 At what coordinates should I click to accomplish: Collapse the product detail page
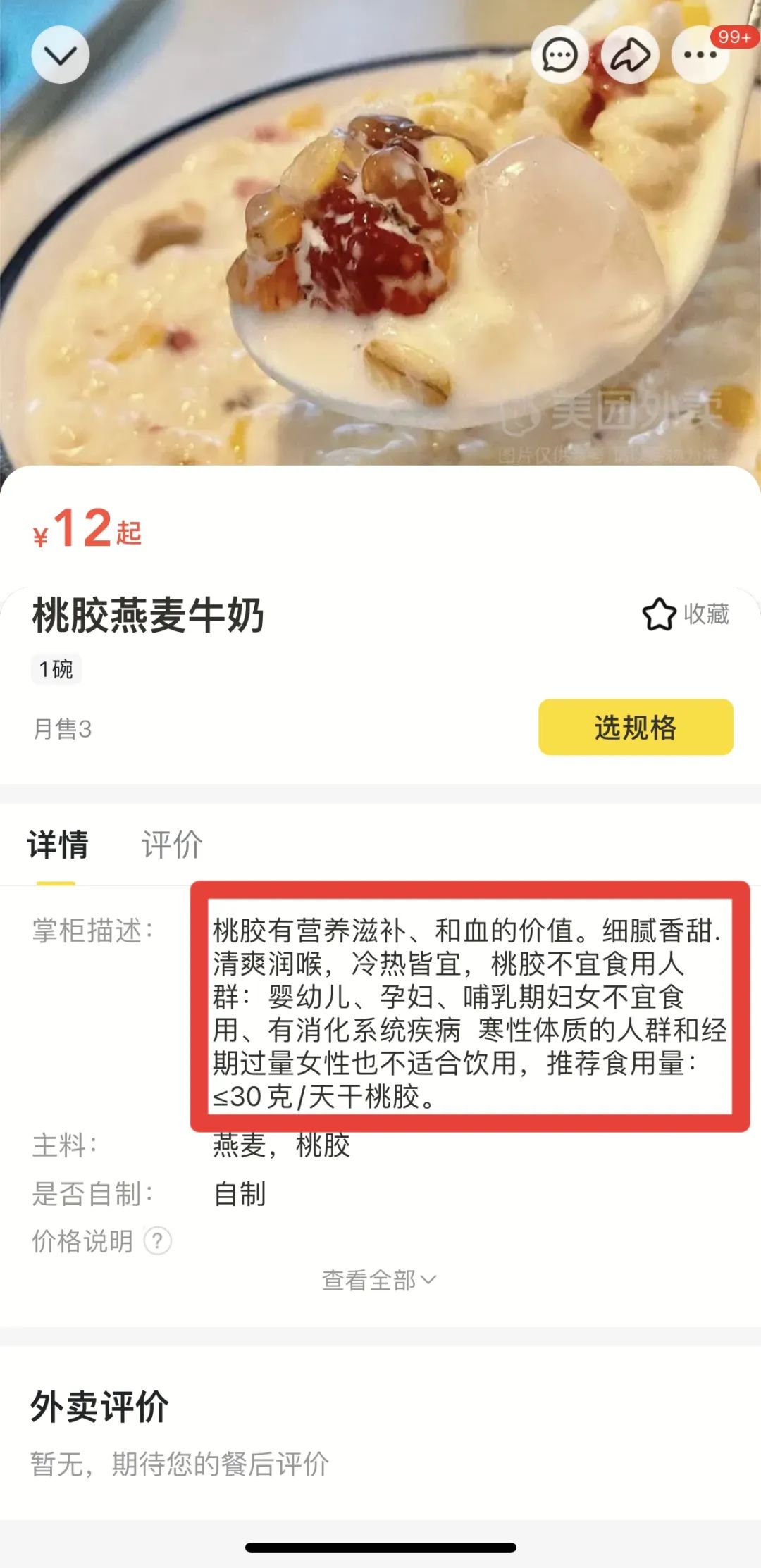point(61,55)
